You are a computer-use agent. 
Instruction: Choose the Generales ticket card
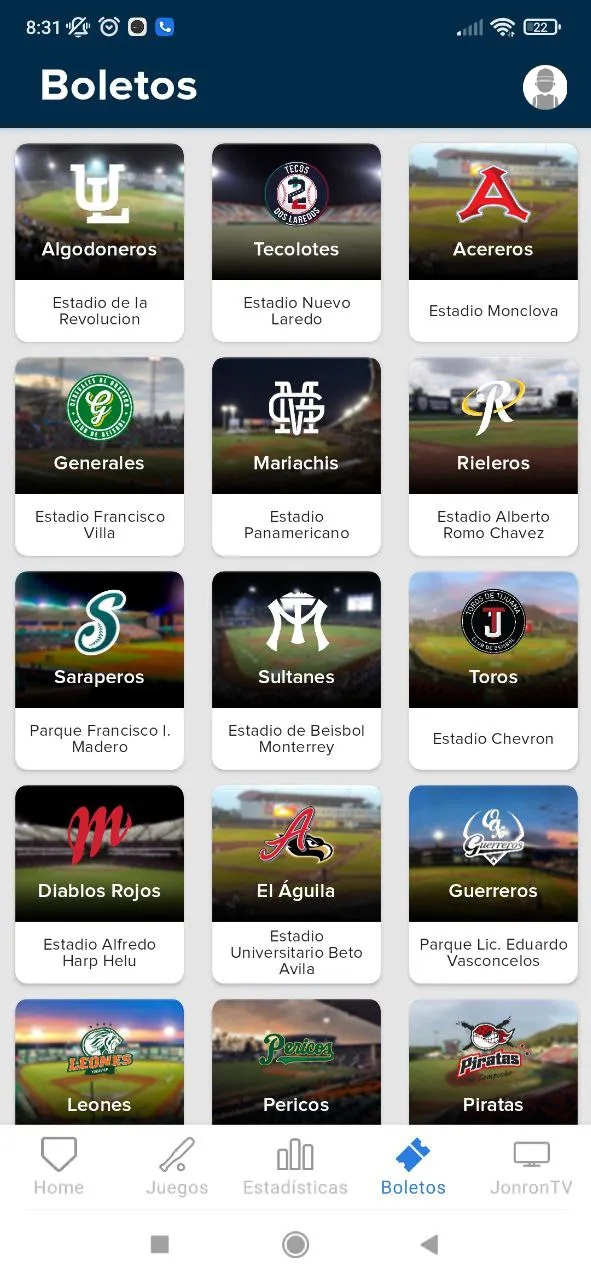(x=99, y=456)
